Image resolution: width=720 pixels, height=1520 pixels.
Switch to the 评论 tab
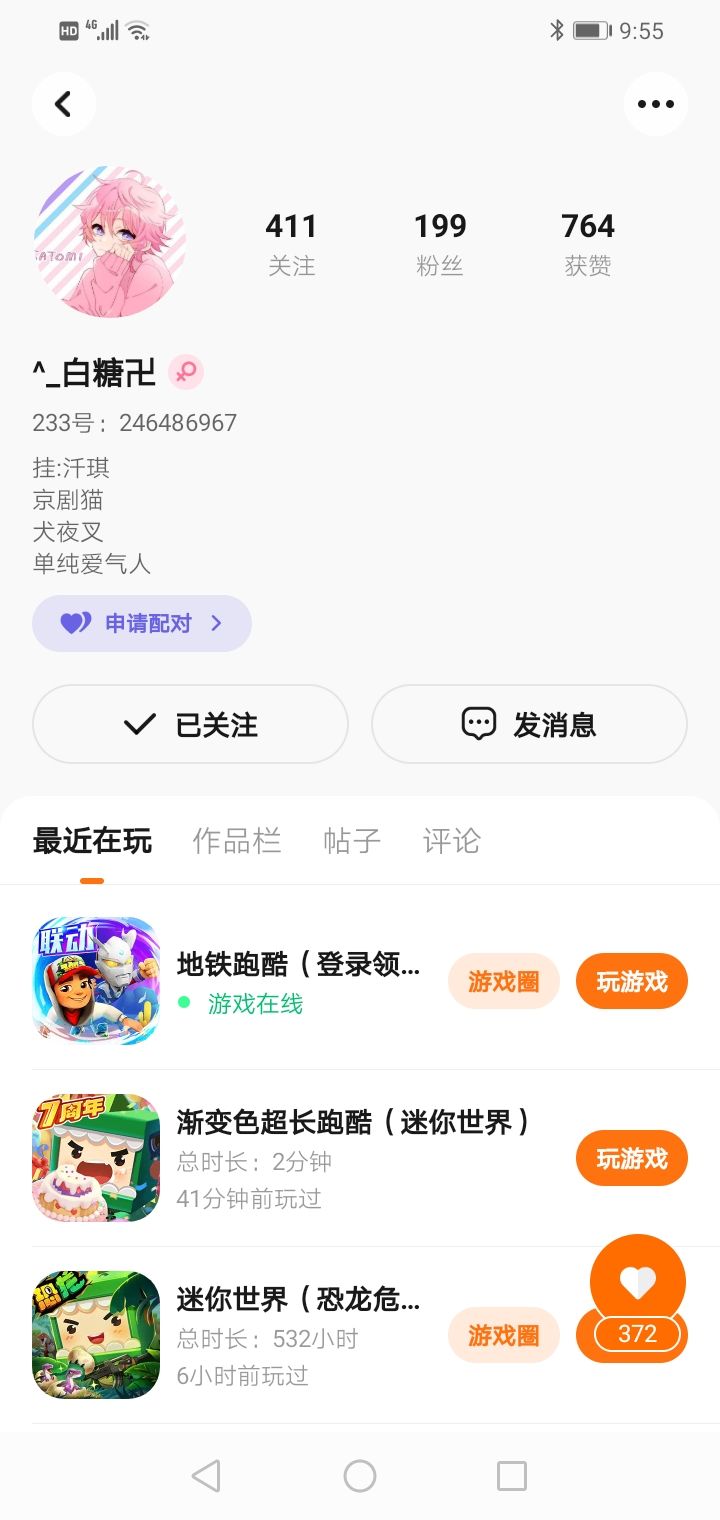[x=452, y=841]
